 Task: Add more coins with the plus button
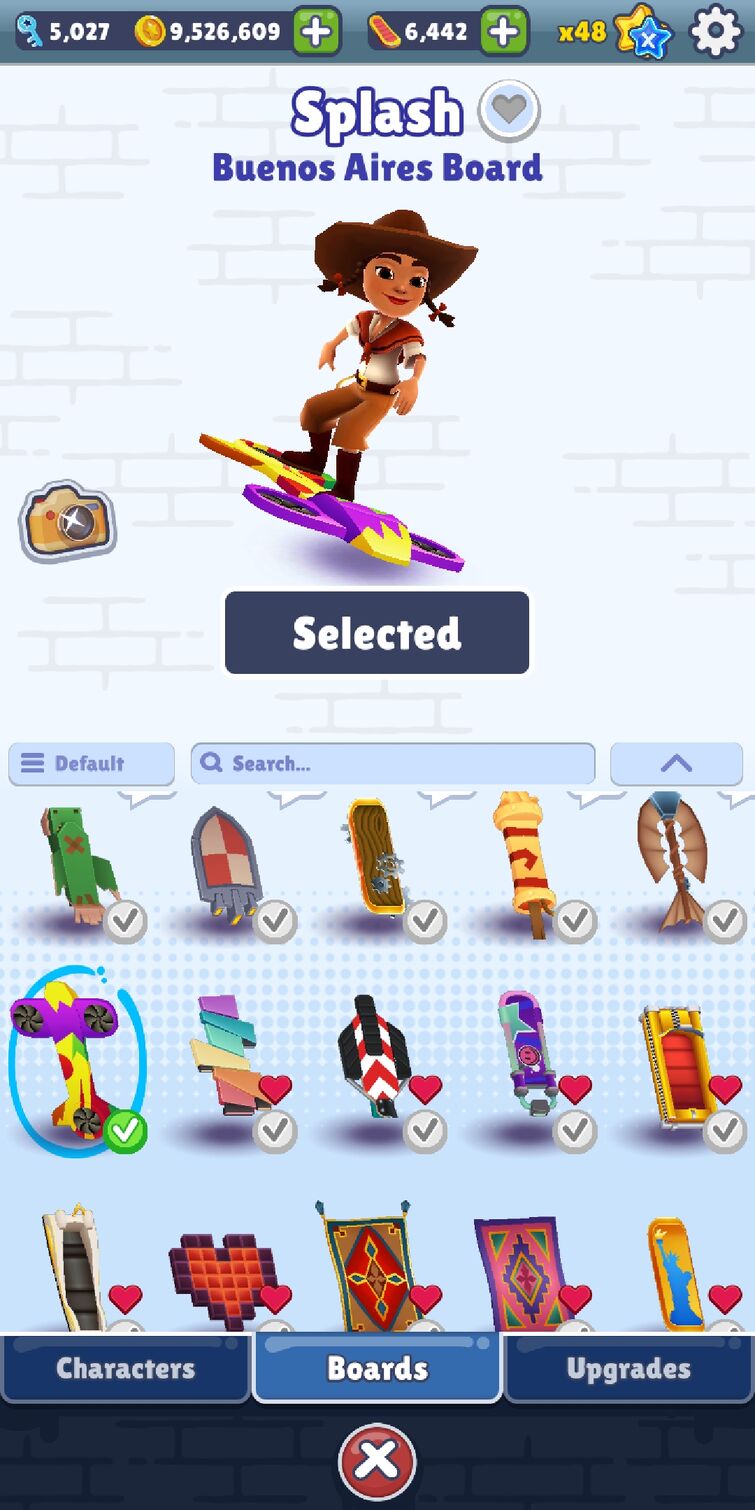(x=316, y=32)
